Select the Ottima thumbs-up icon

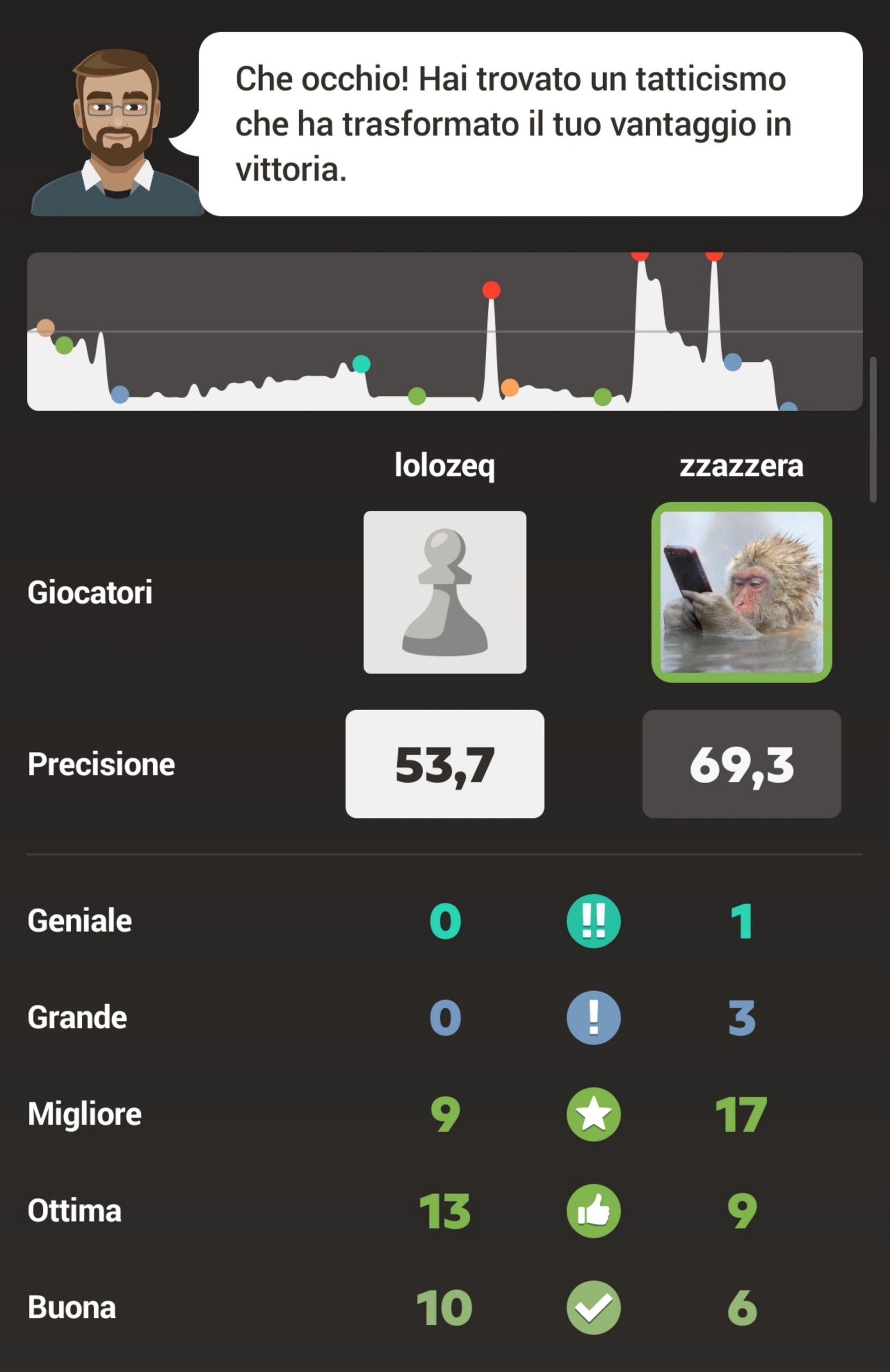click(594, 1211)
